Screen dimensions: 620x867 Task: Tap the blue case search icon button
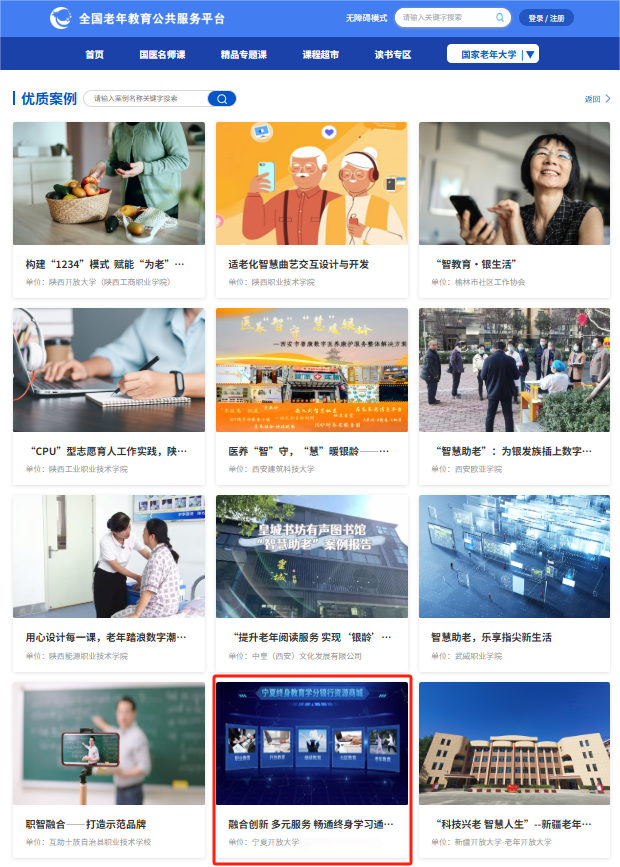[x=222, y=98]
